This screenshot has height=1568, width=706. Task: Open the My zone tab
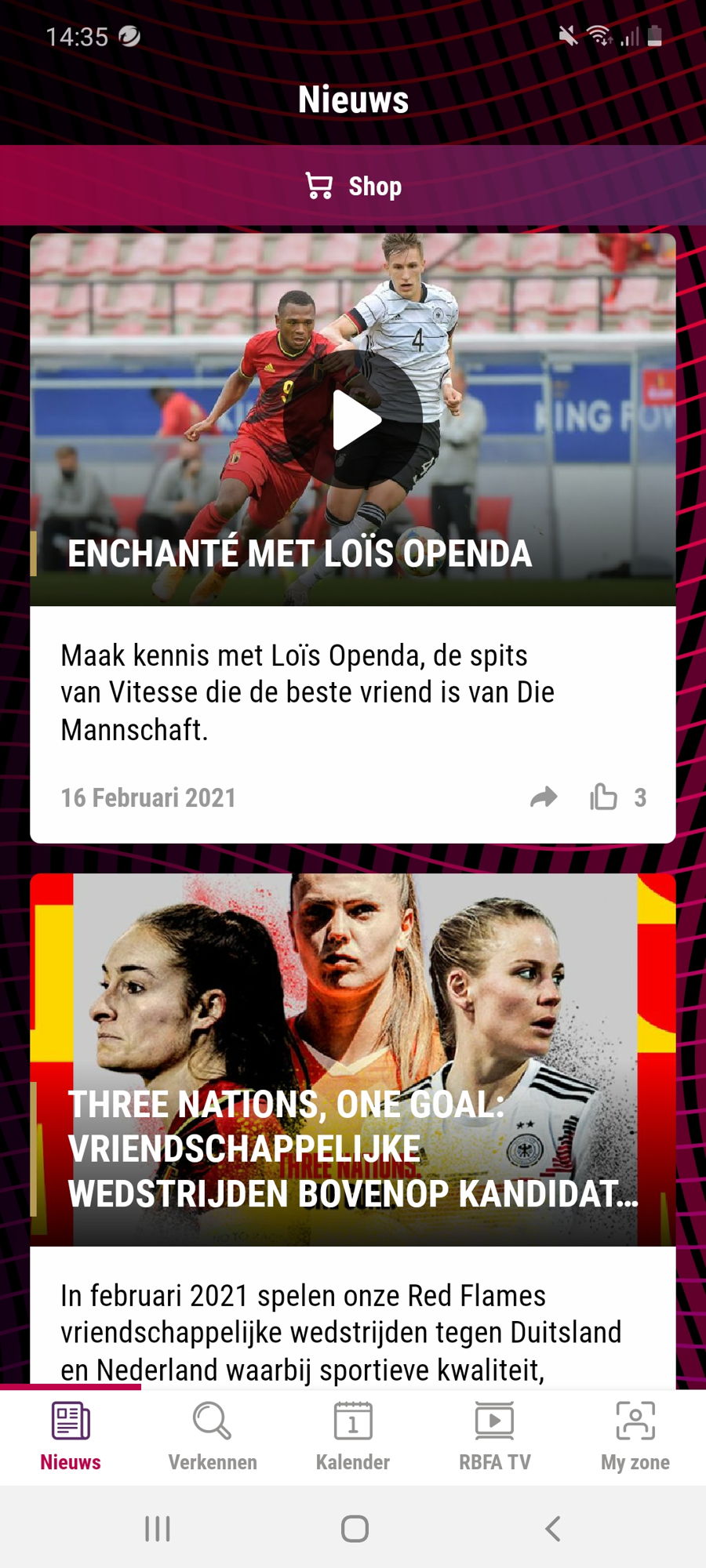tap(635, 1437)
